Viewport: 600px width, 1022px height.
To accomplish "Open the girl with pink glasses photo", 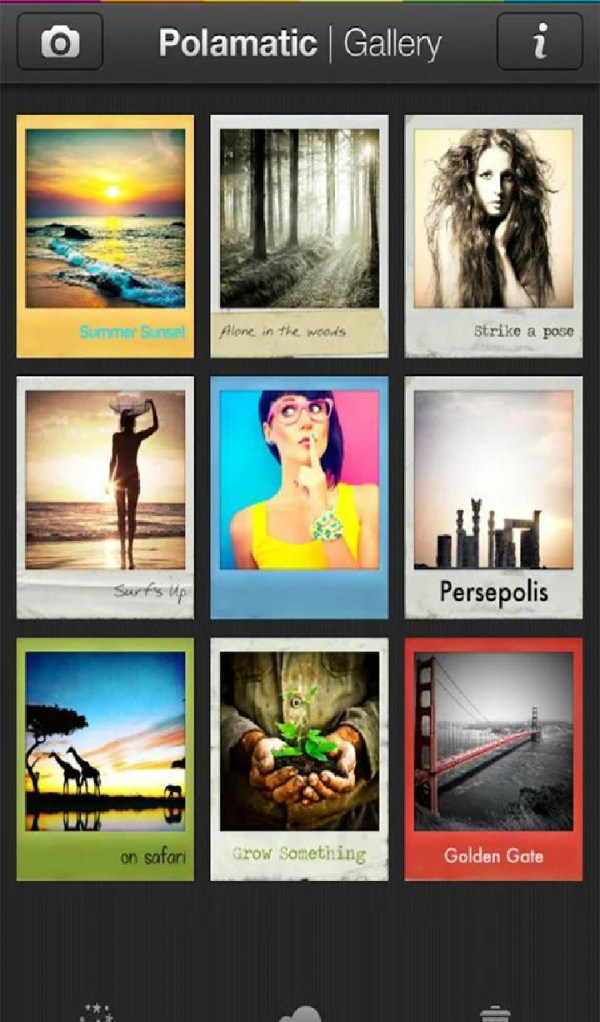I will click(299, 497).
